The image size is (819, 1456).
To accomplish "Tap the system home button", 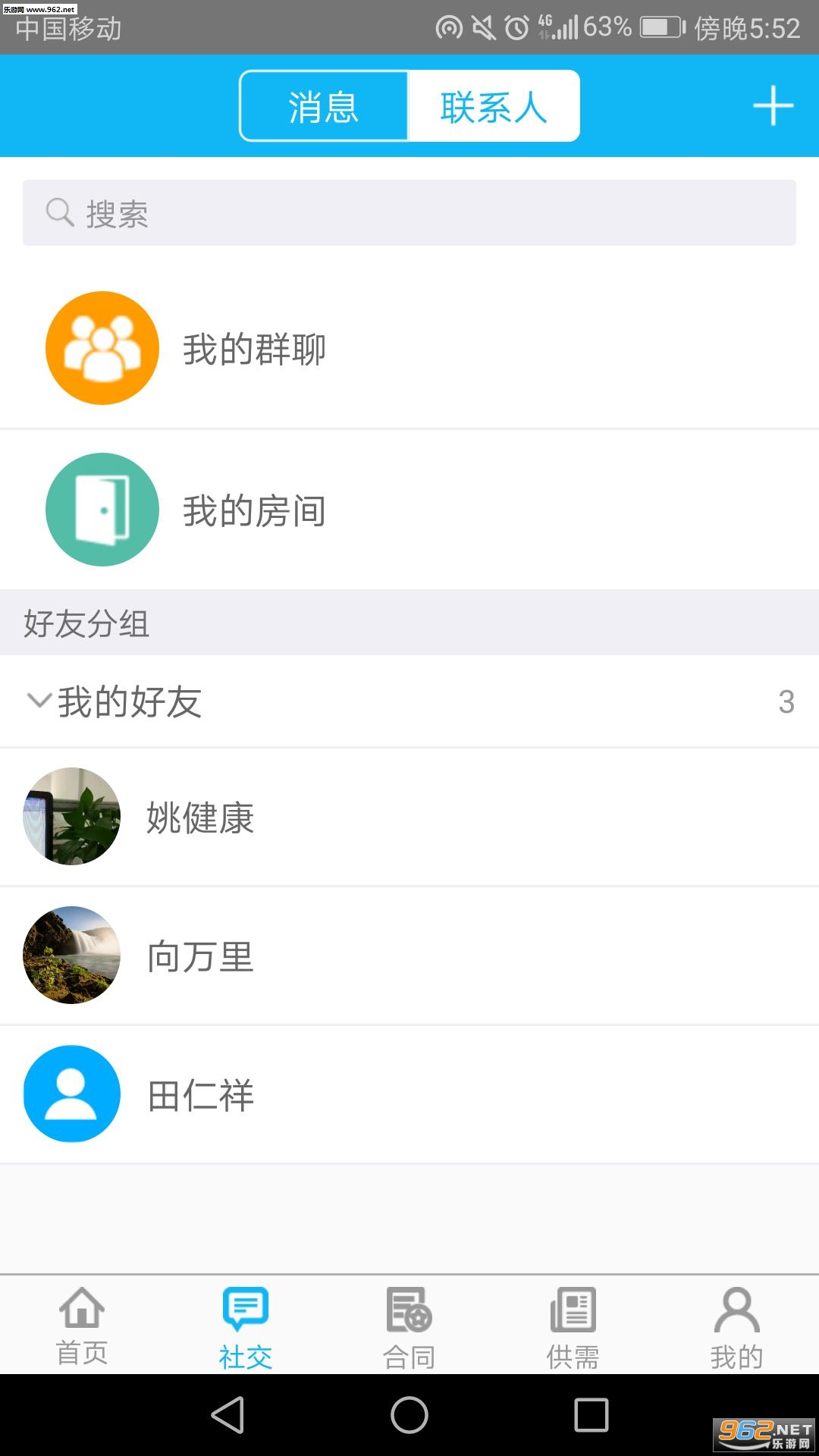I will pyautogui.click(x=409, y=1415).
